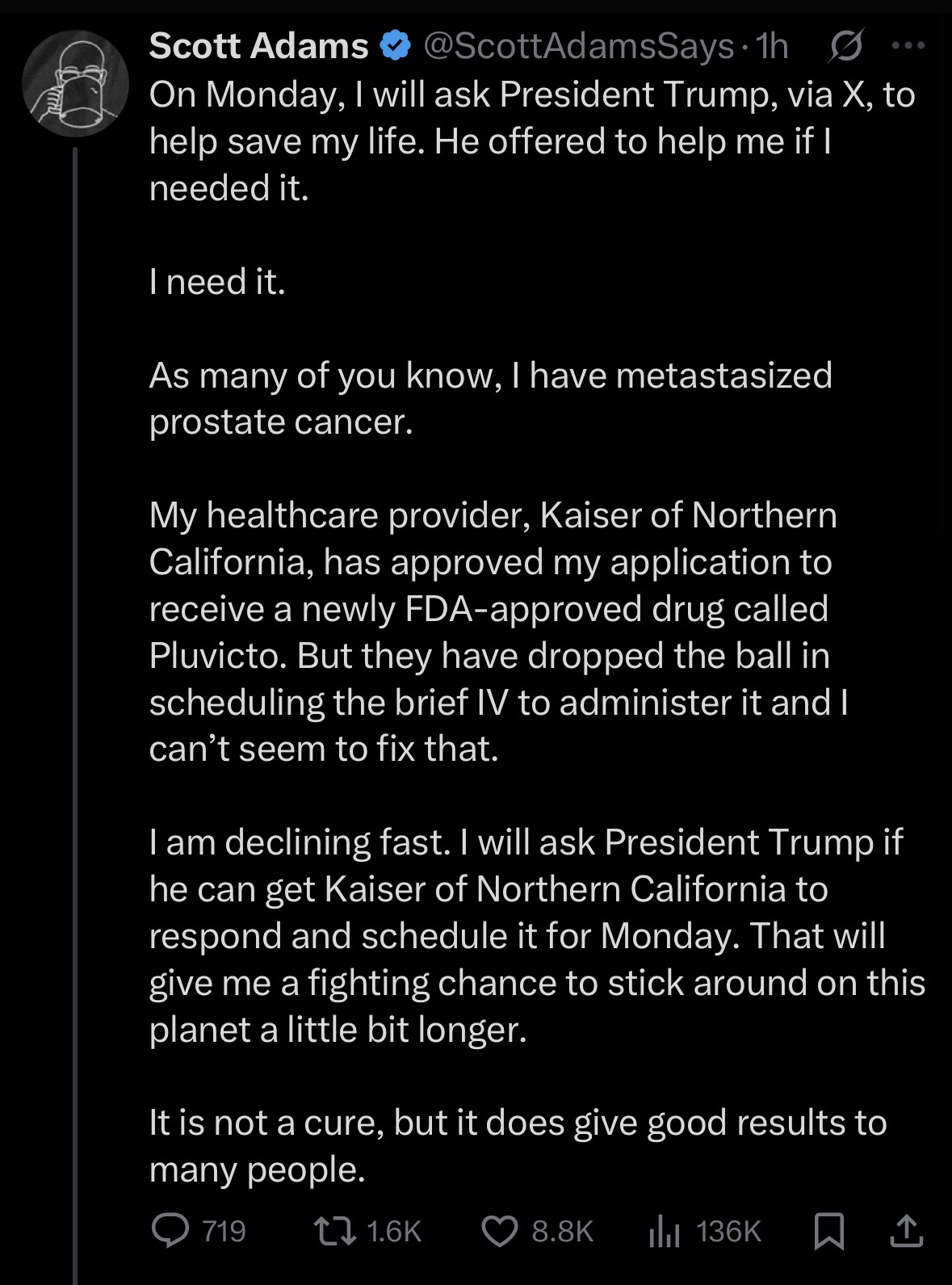This screenshot has height=1285, width=952.
Task: Open the @ScottAdamsSays profile handle
Action: tap(577, 46)
